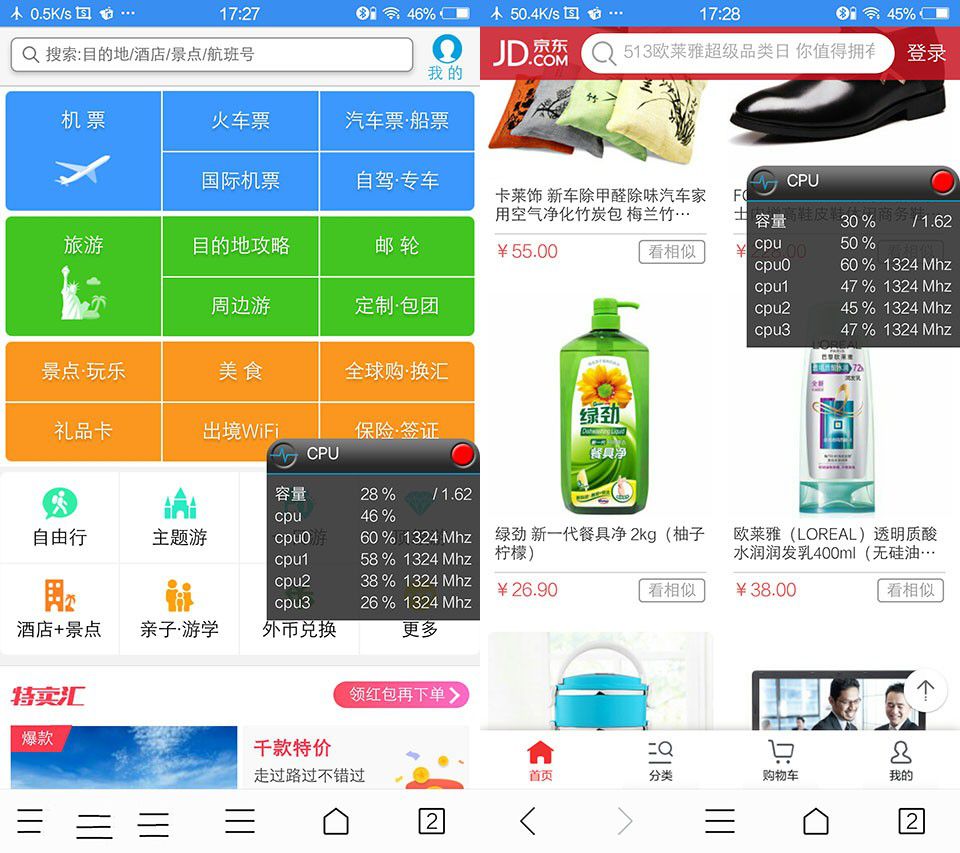Open 国际机票 international flights
960x853 pixels.
click(x=240, y=181)
